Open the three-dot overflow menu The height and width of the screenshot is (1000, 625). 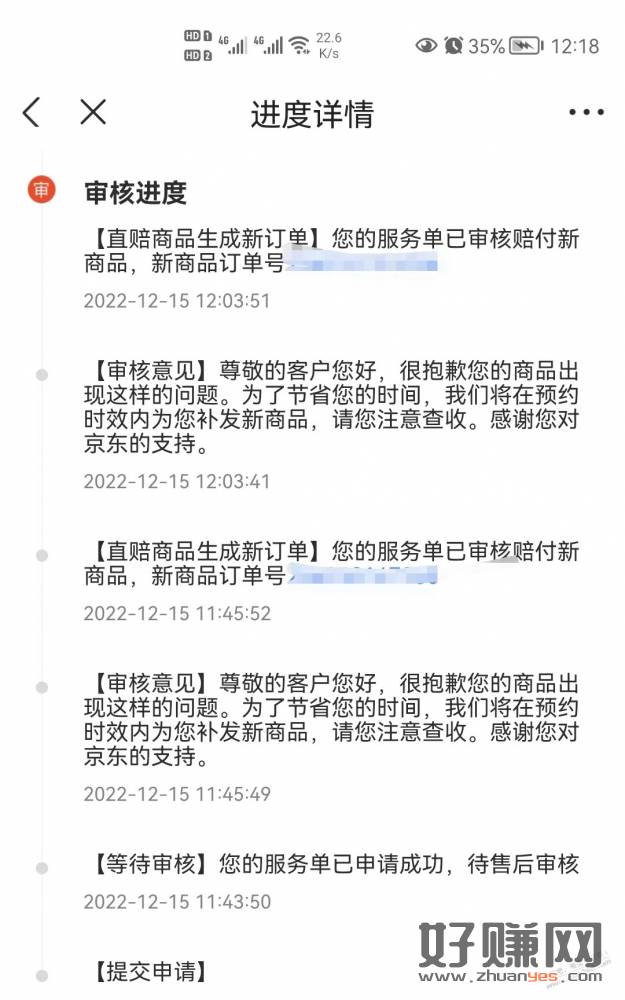point(586,113)
